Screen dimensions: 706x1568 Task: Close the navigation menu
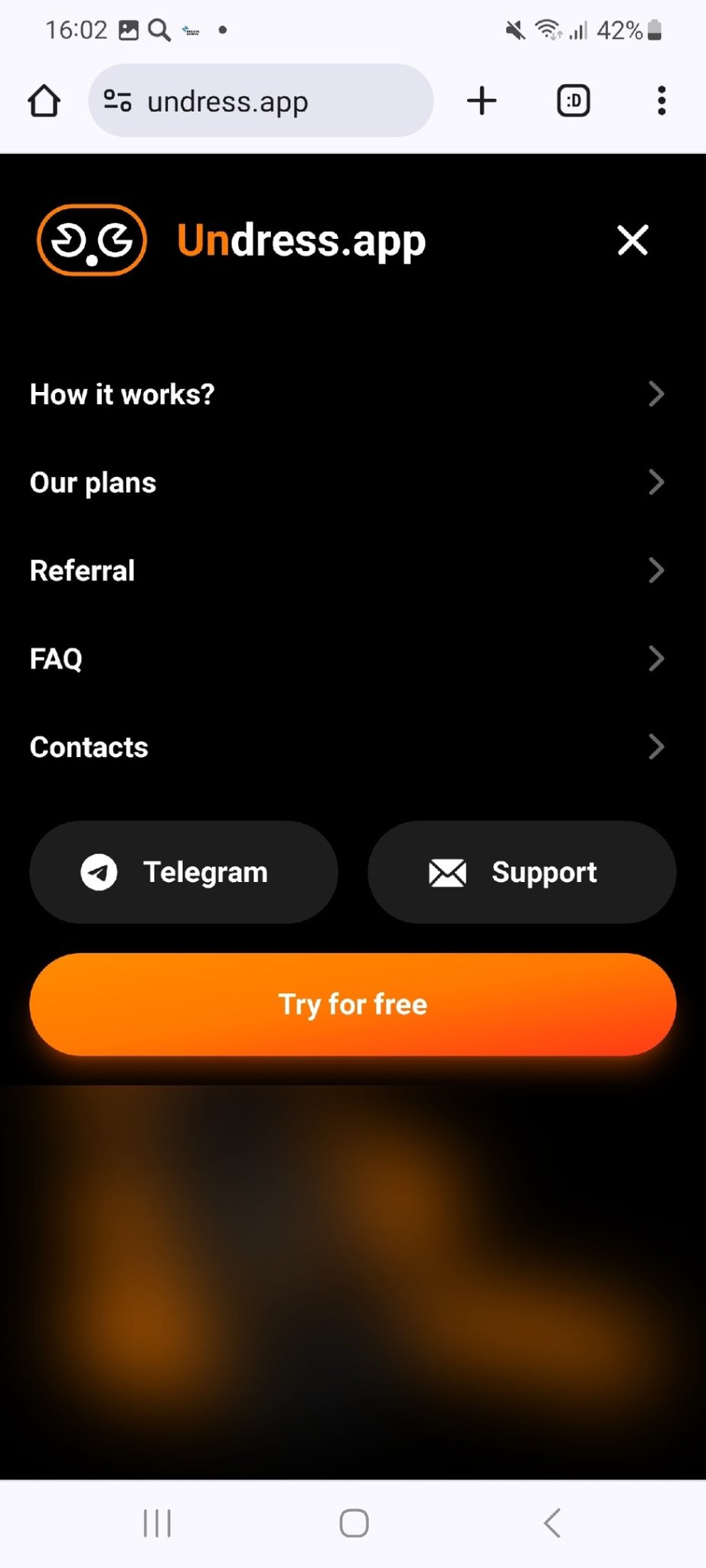click(x=632, y=240)
